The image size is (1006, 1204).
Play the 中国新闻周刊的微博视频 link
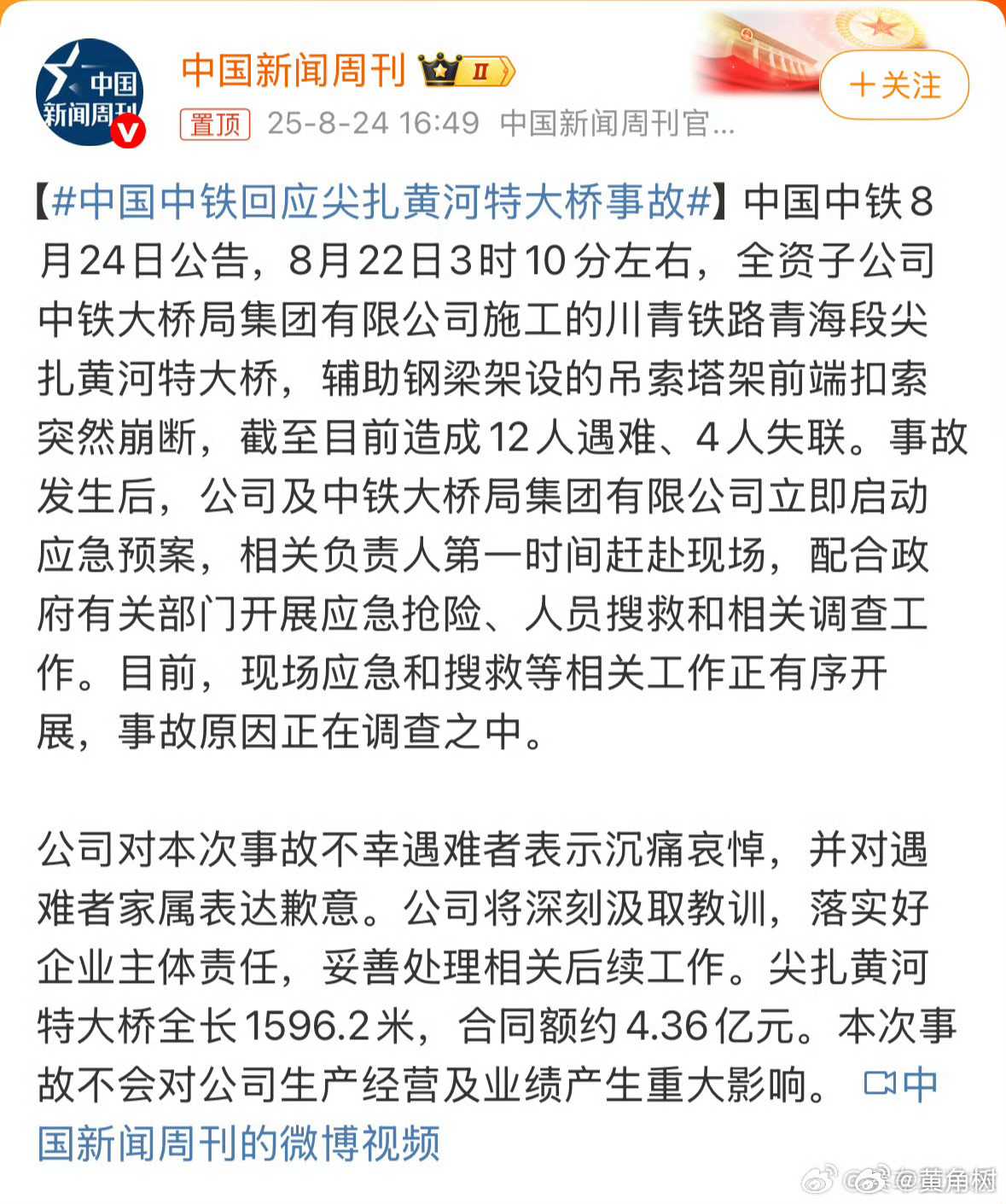tap(239, 1143)
